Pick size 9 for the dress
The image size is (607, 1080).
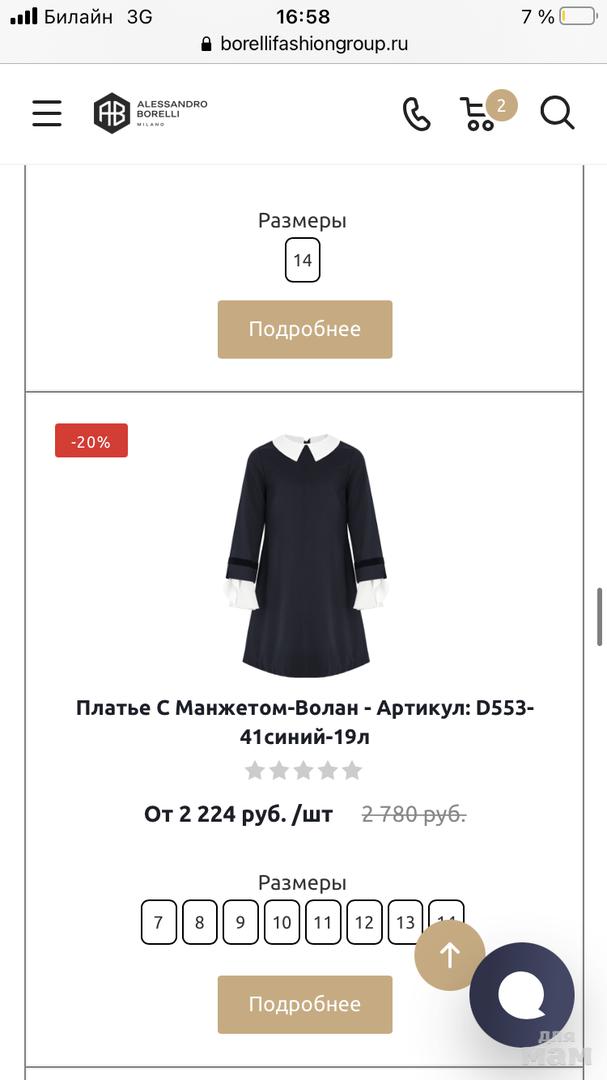tap(241, 922)
